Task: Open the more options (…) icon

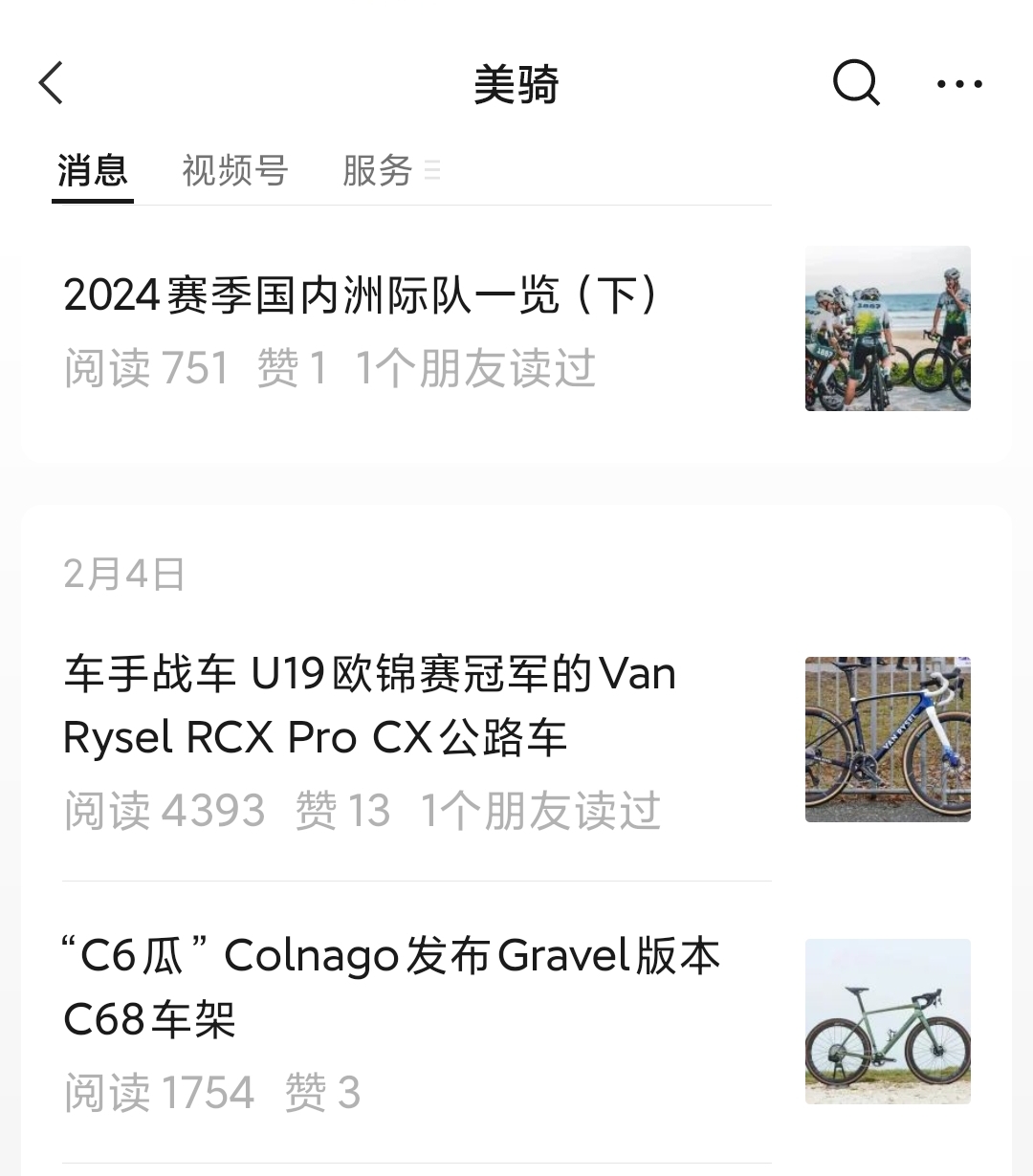Action: click(x=958, y=84)
